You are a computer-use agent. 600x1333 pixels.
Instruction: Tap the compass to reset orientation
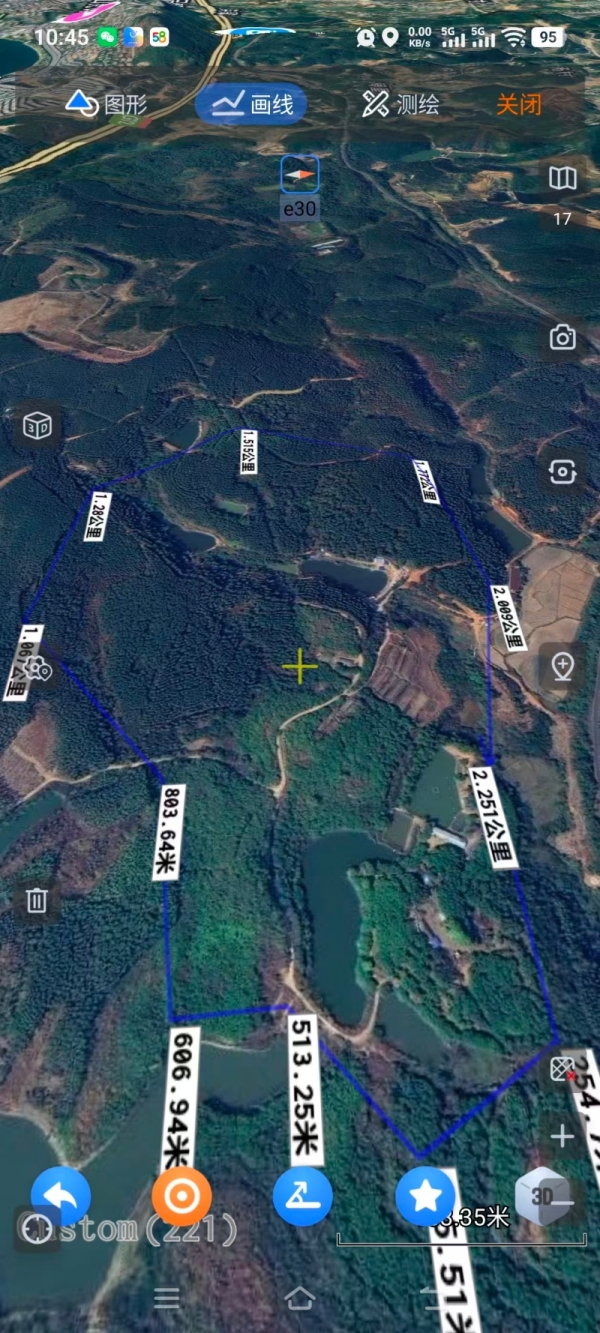[299, 175]
